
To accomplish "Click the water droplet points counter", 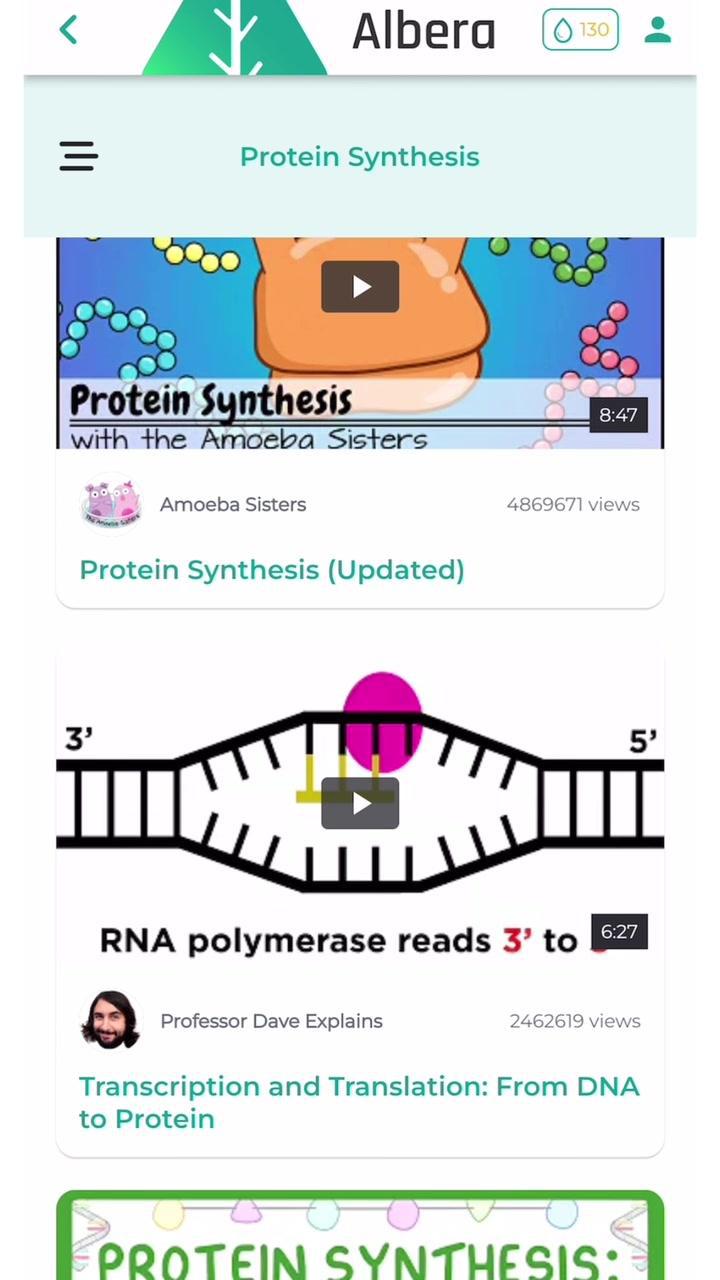I will point(580,30).
